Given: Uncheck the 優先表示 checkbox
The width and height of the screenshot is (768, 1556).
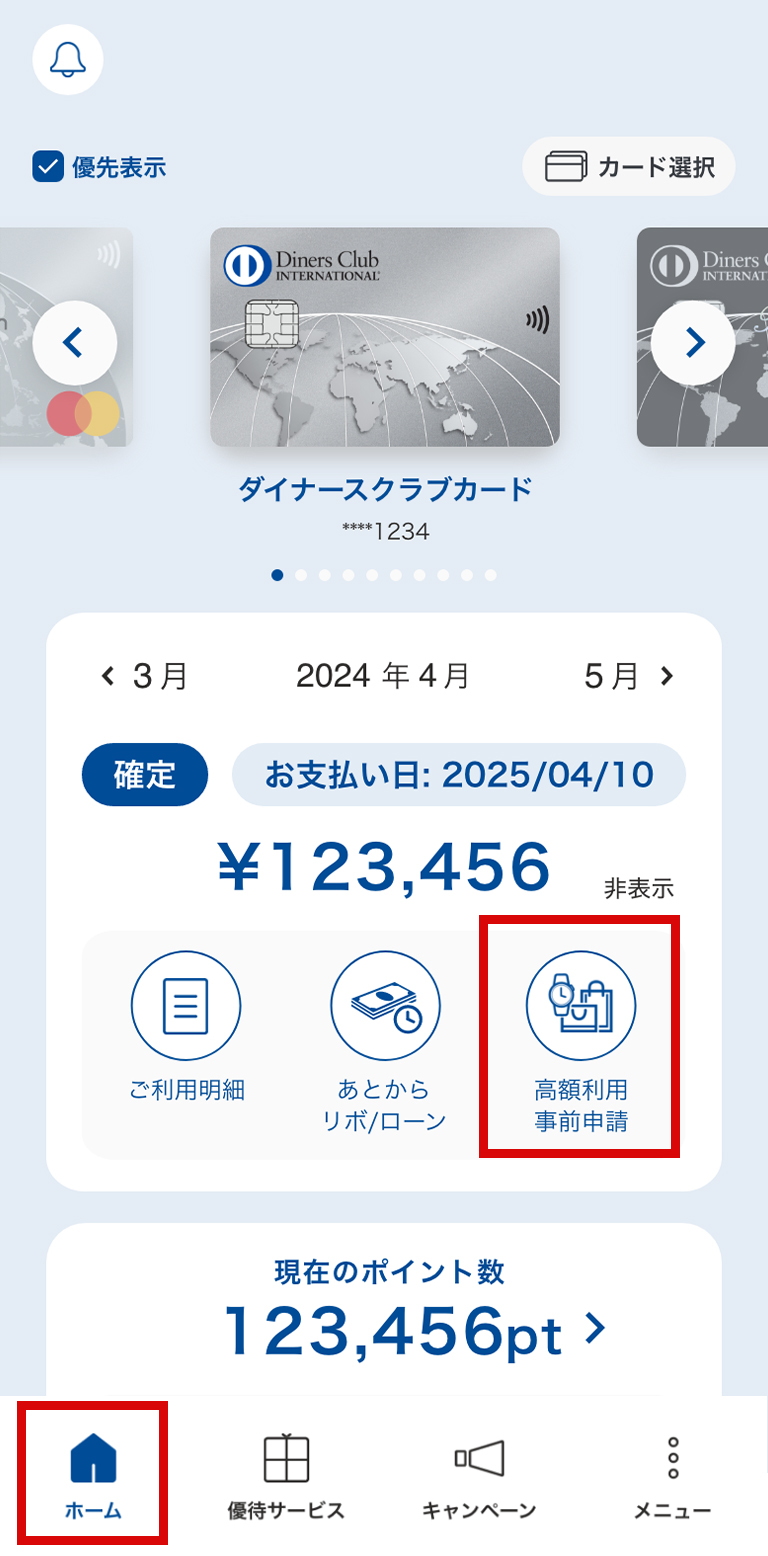Looking at the screenshot, I should click(48, 167).
